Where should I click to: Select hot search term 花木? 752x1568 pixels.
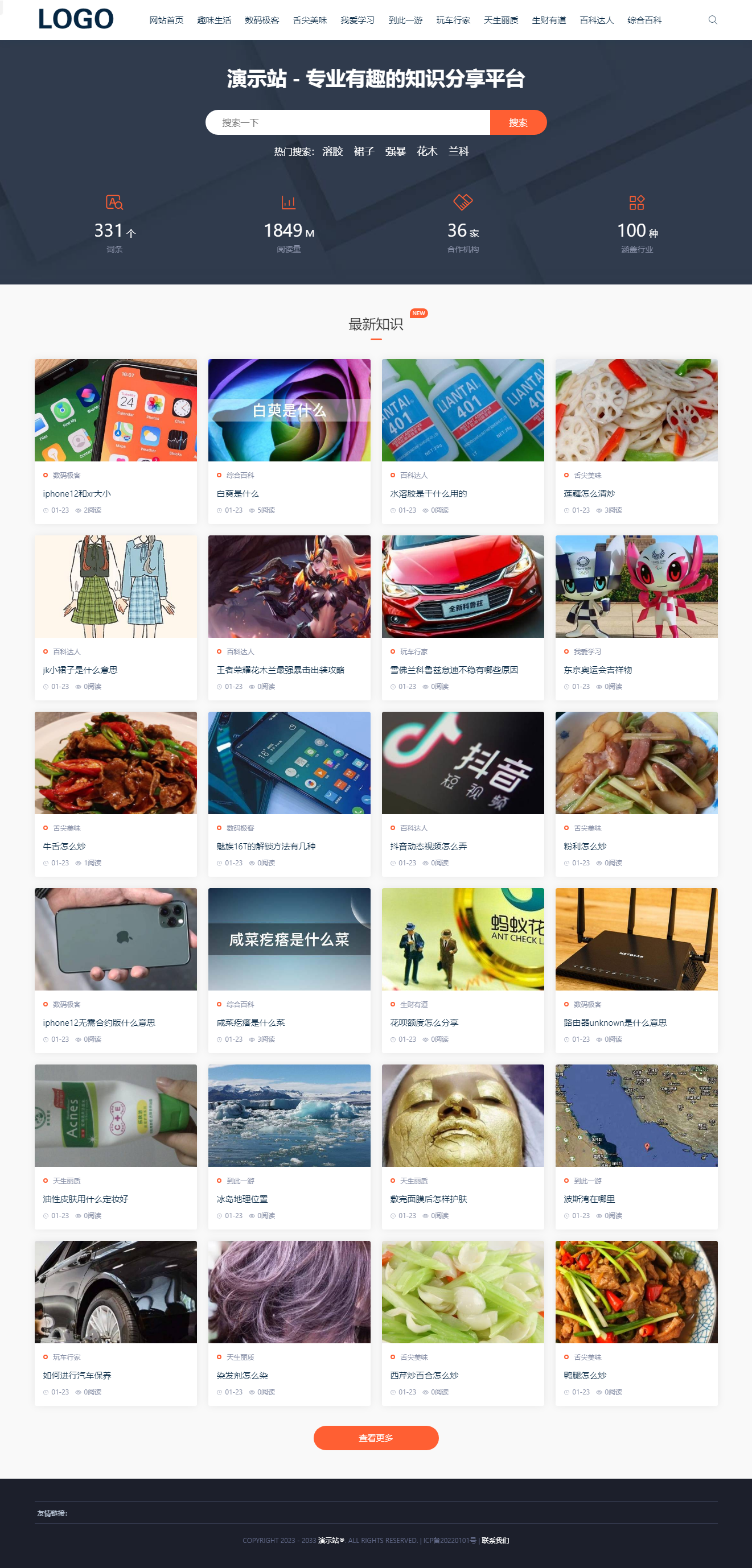(x=427, y=151)
